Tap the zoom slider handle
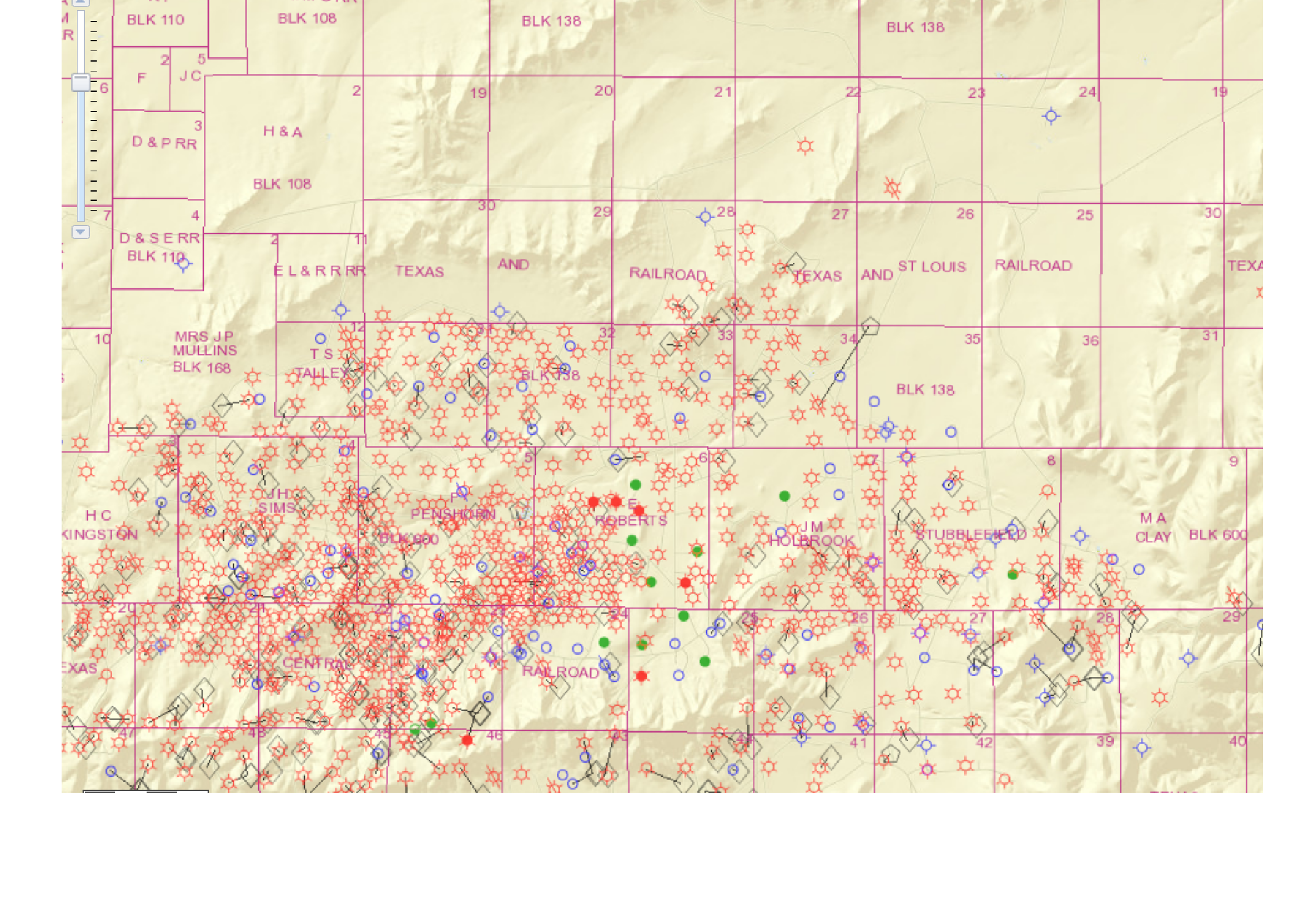 coord(81,82)
